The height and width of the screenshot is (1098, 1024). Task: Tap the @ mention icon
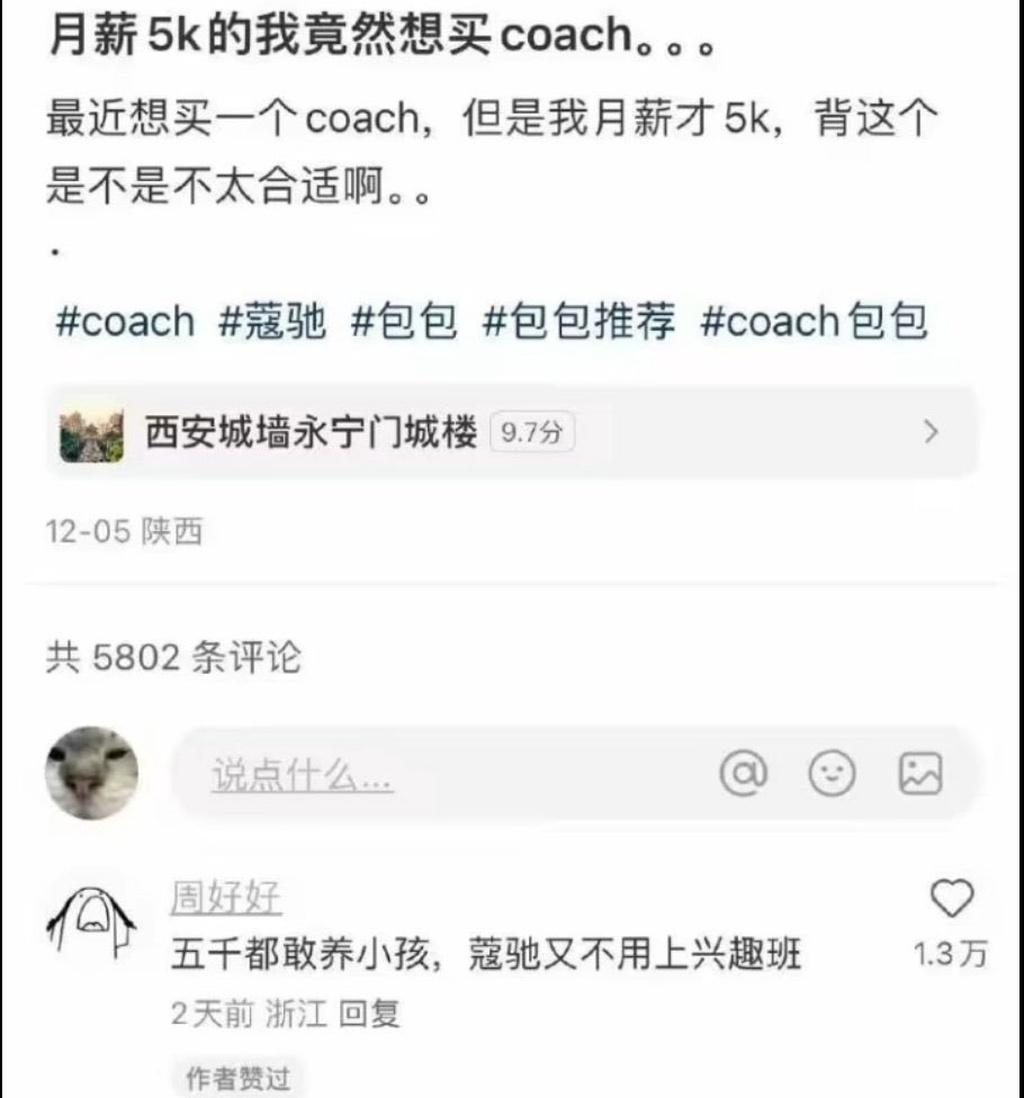point(743,773)
